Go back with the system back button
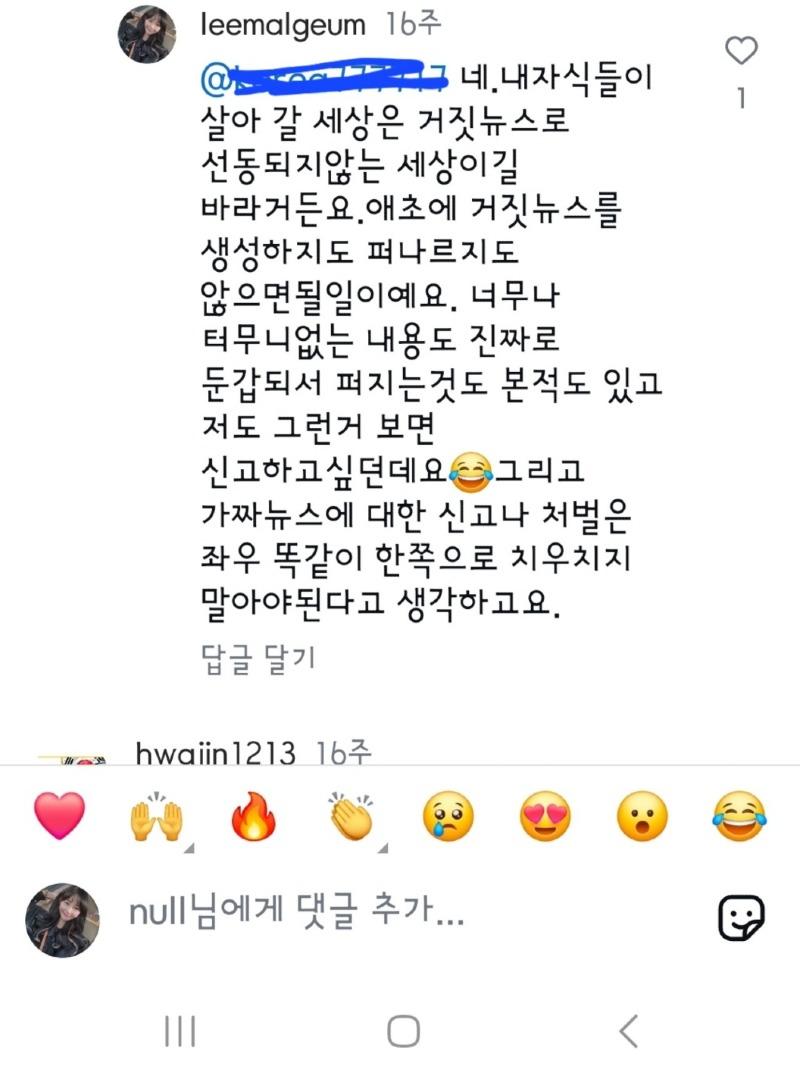The image size is (800, 1080). (628, 1030)
